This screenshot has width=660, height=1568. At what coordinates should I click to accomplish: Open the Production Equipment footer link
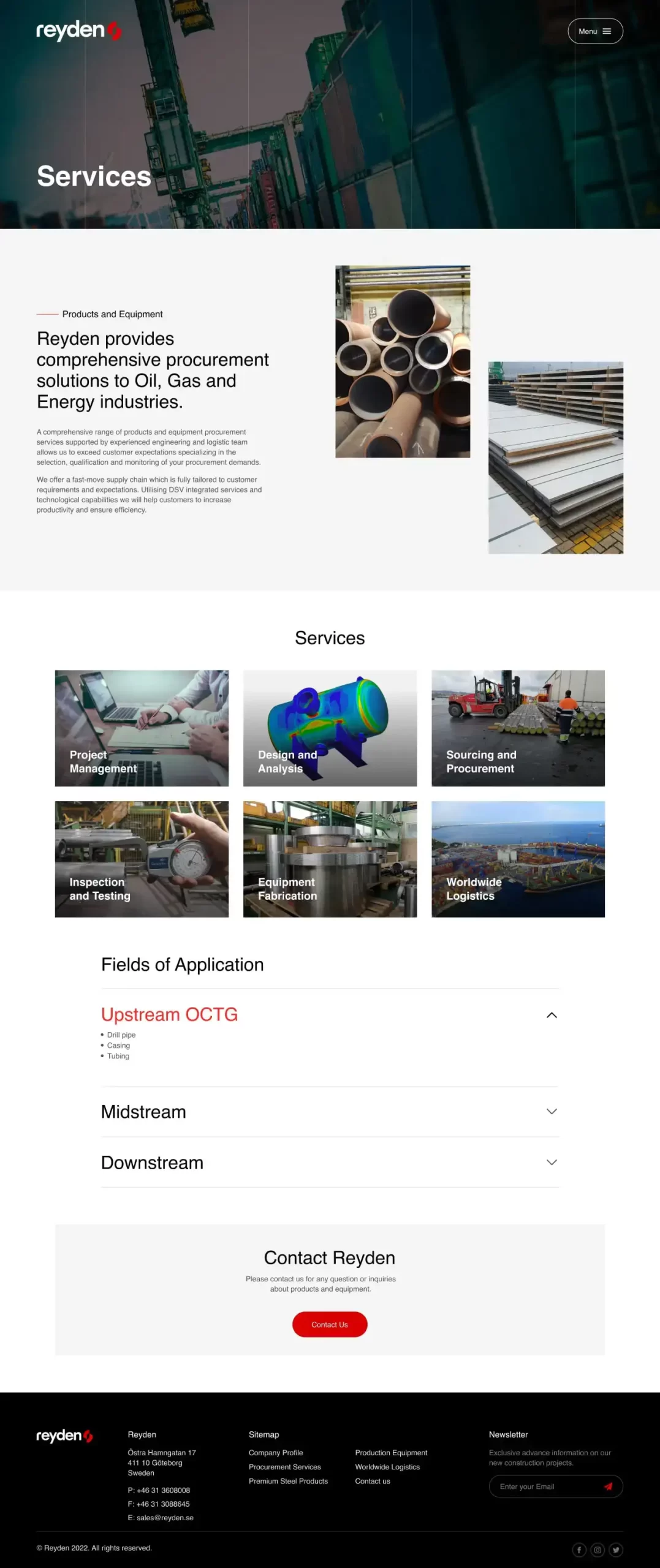pyautogui.click(x=391, y=1452)
